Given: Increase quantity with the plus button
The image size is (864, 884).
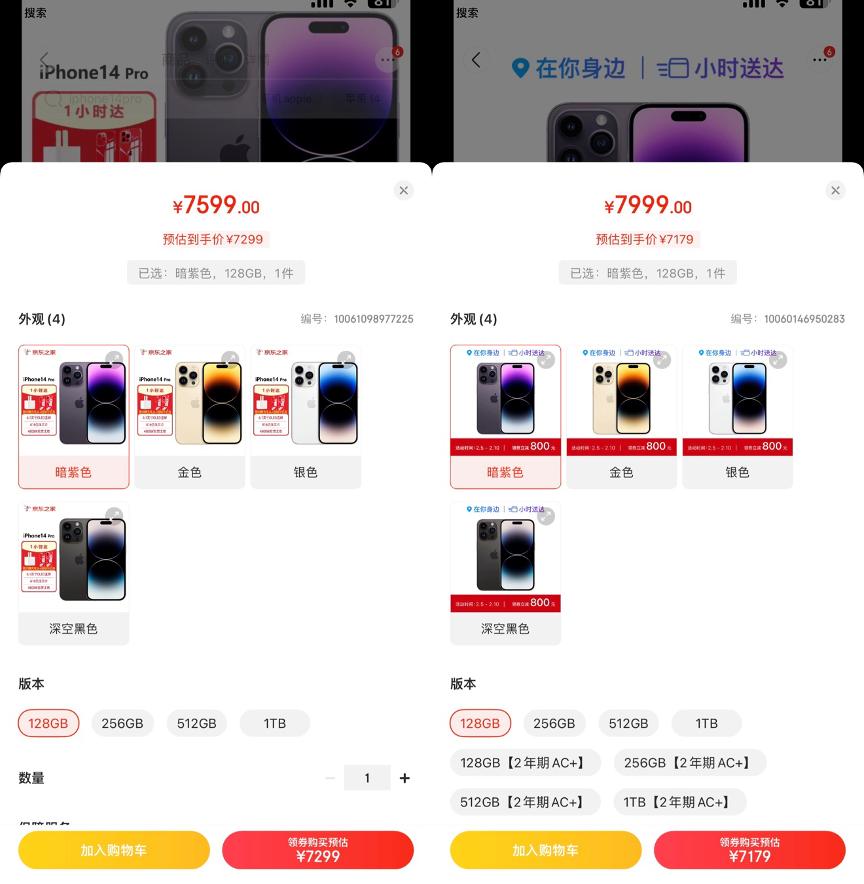Looking at the screenshot, I should (x=405, y=777).
